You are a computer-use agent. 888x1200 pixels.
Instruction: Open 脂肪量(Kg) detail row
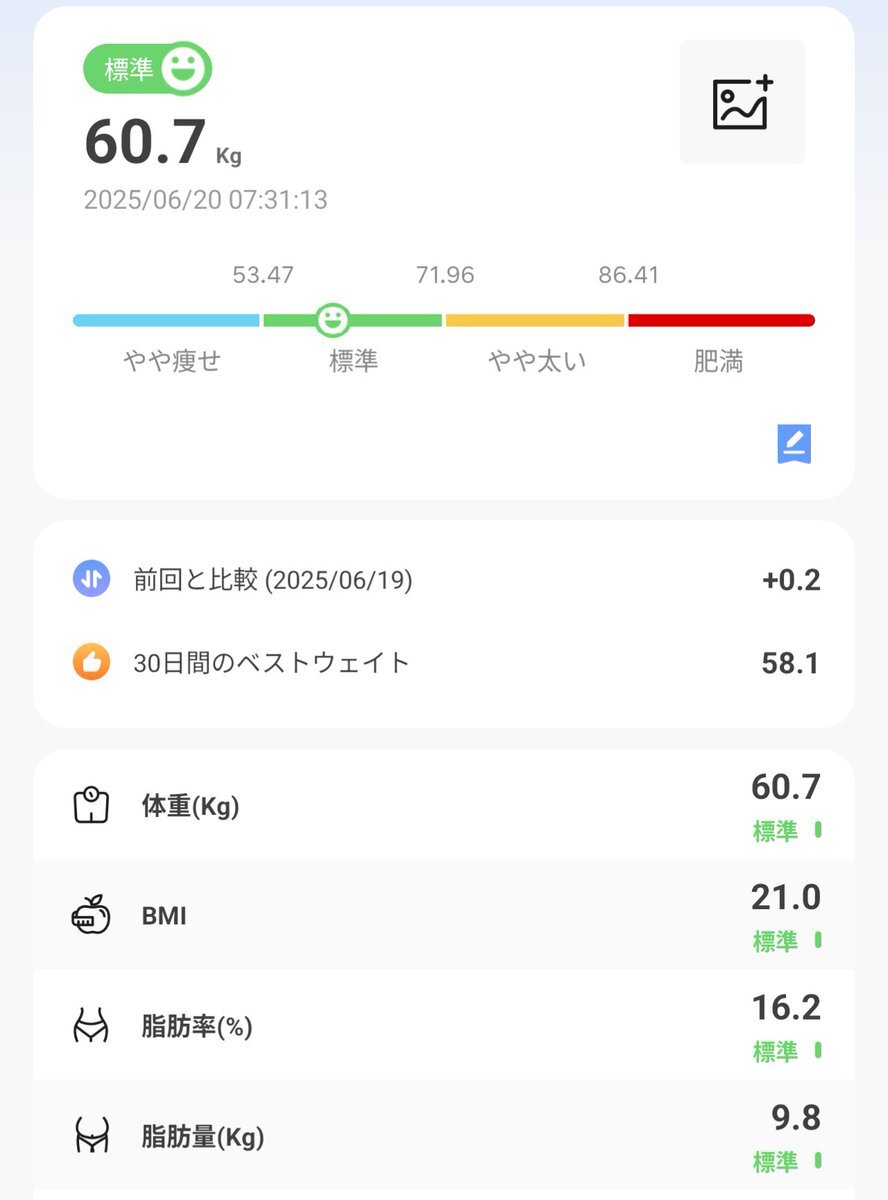[x=443, y=1137]
